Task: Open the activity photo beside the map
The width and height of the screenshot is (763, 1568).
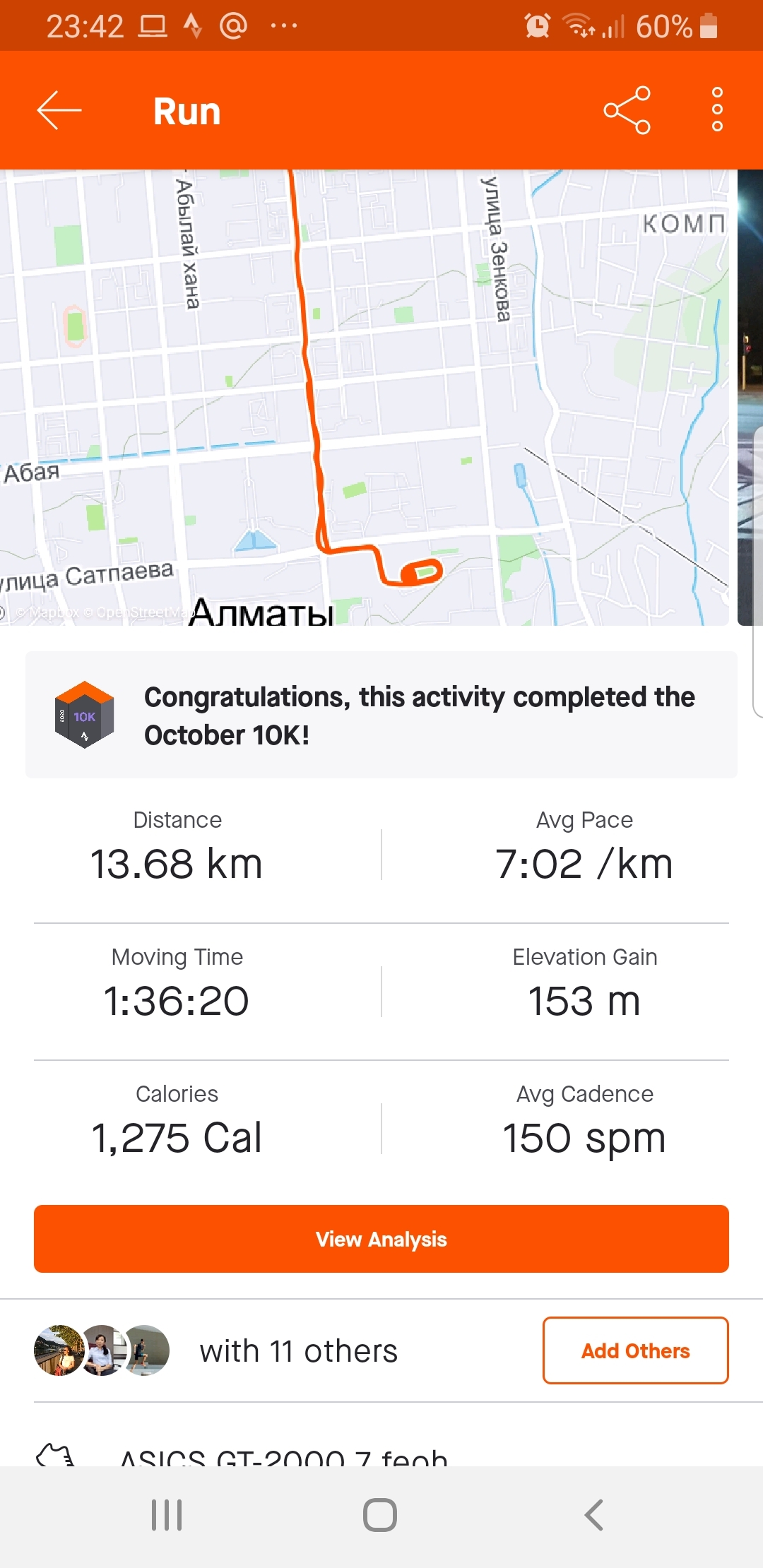Action: point(750,397)
